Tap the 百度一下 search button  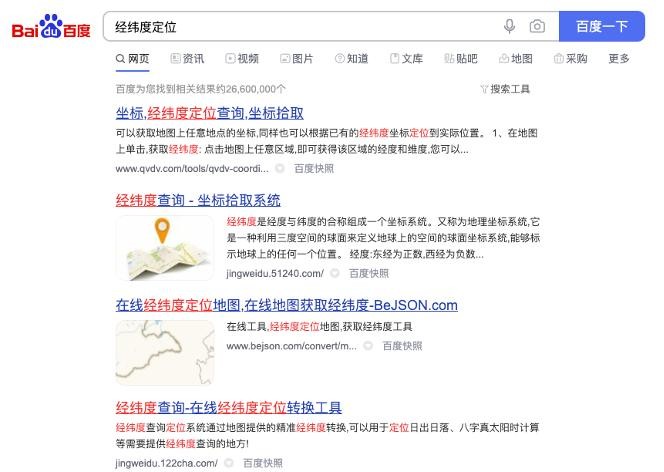click(602, 26)
